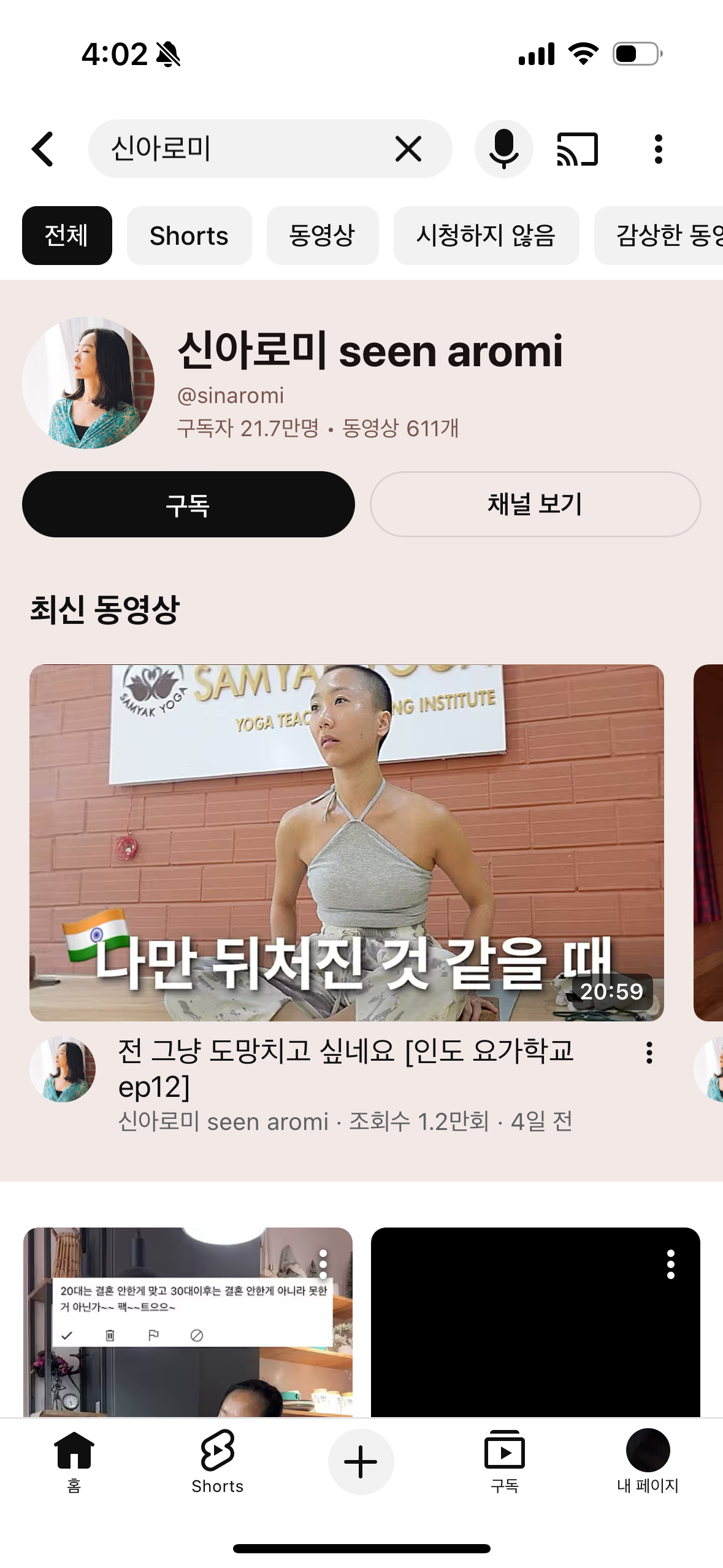
Task: Open the top-right overflow menu
Action: pyautogui.click(x=658, y=149)
